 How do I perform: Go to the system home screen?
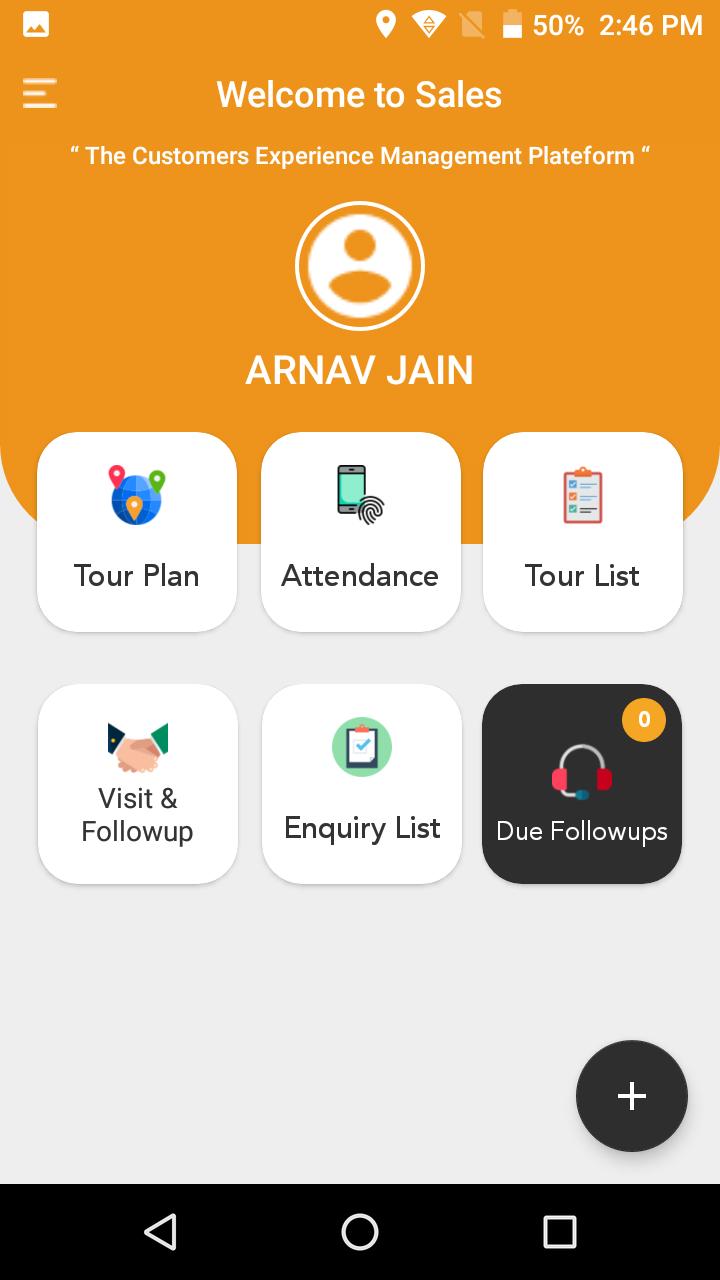point(360,1232)
